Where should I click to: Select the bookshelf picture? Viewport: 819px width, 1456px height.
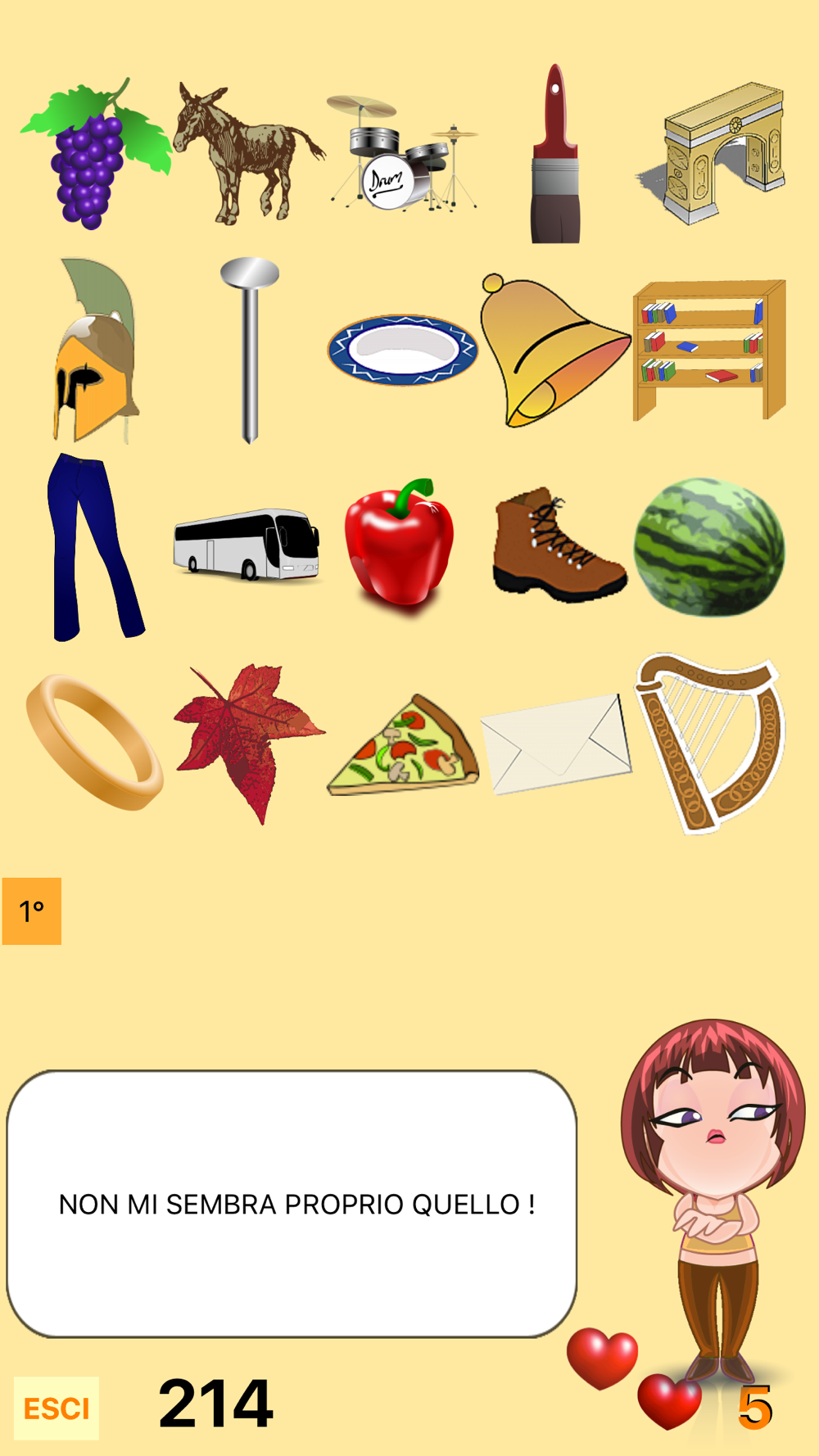[709, 350]
